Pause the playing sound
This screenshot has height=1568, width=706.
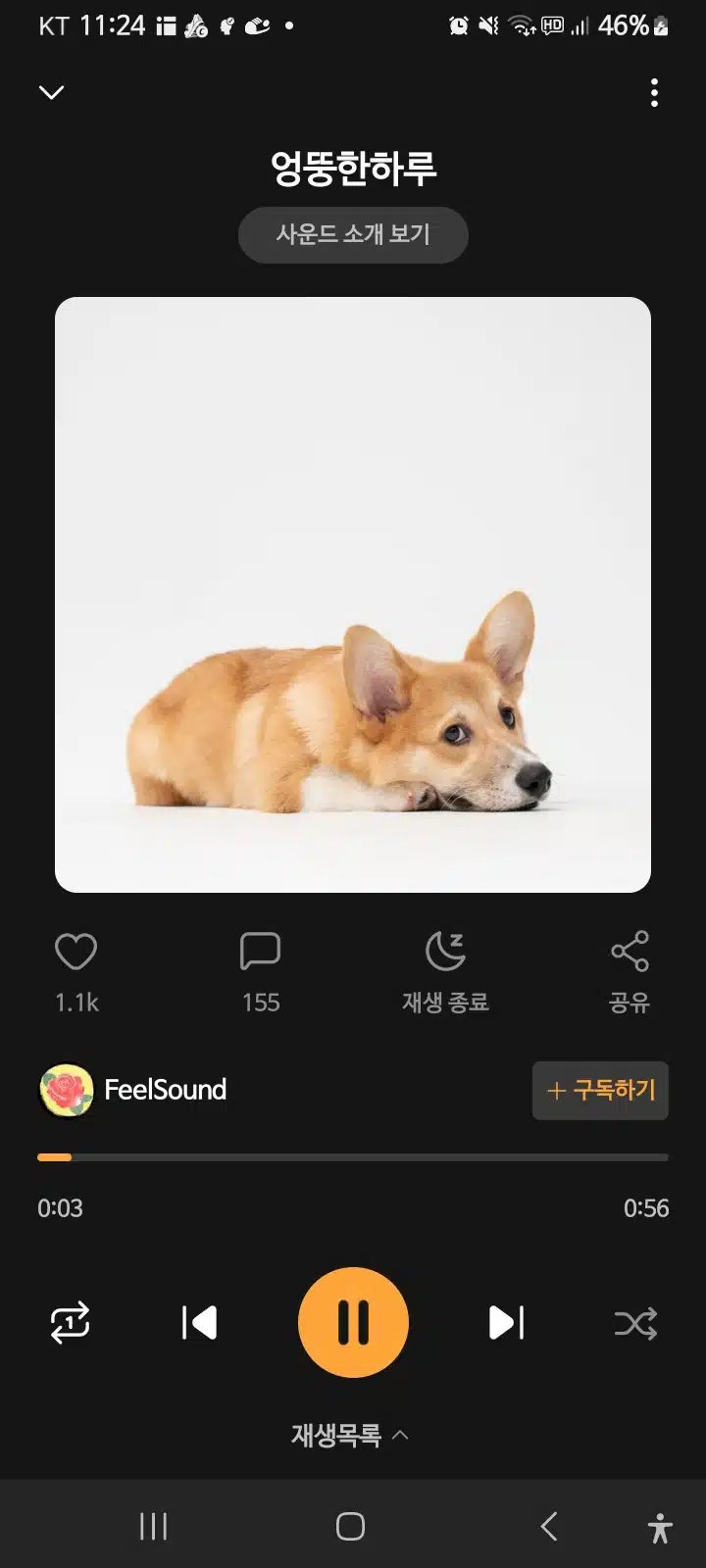[x=353, y=1323]
